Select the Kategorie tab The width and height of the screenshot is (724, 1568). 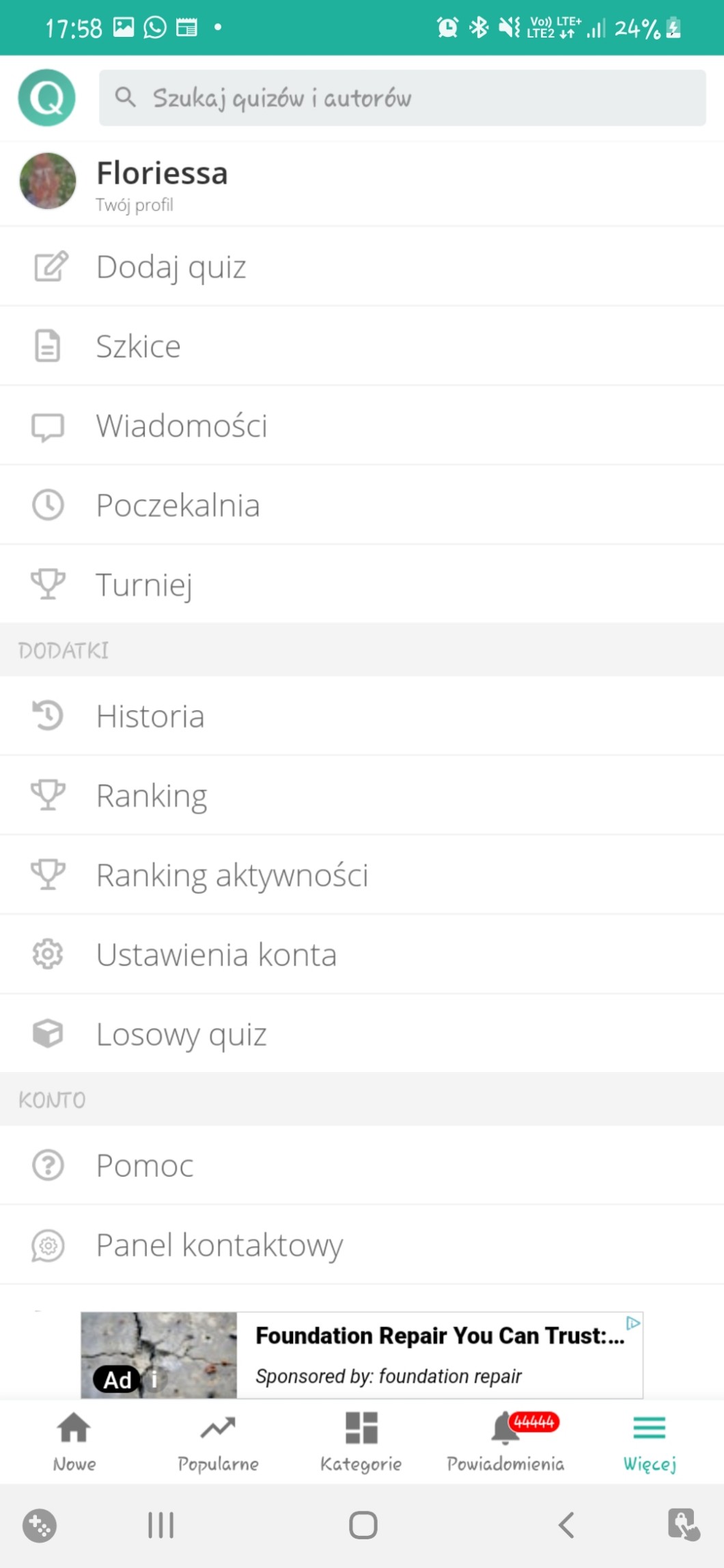pos(361,1441)
